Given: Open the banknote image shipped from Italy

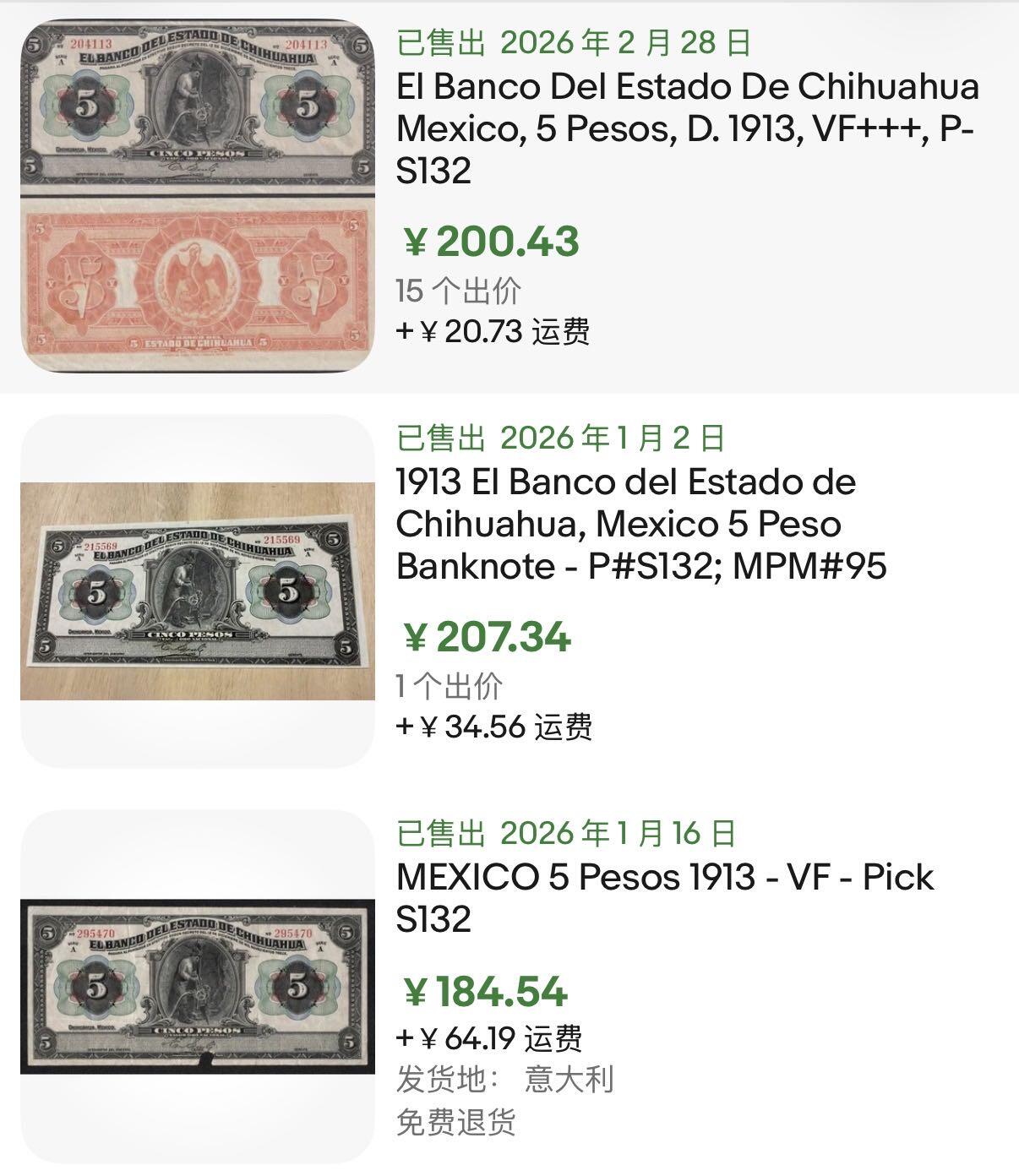Looking at the screenshot, I should coord(198,986).
